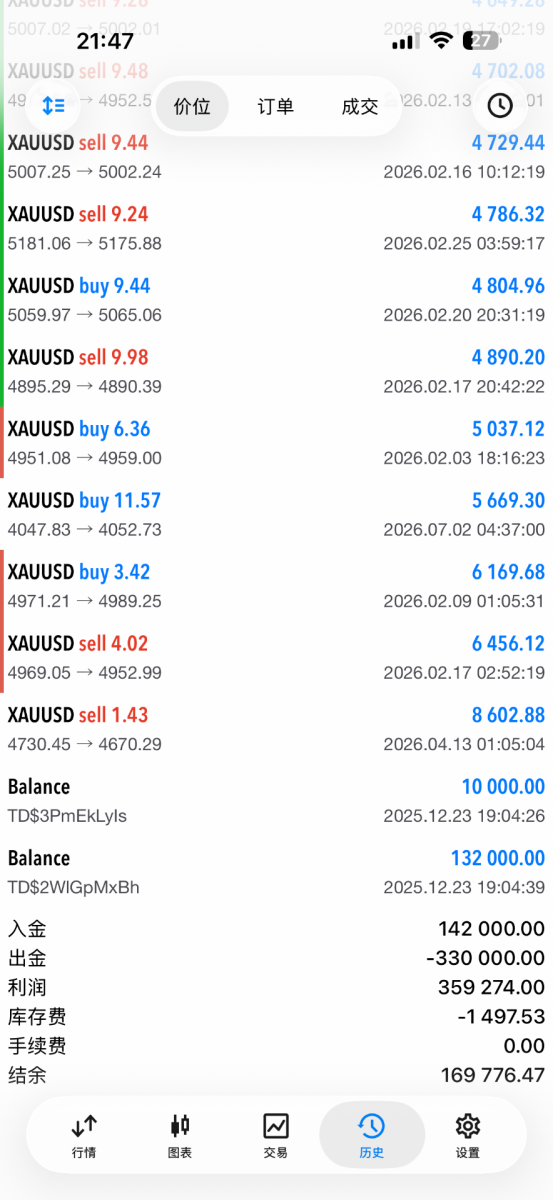Open the XAUUSD sell 9.24 position

tap(276, 229)
